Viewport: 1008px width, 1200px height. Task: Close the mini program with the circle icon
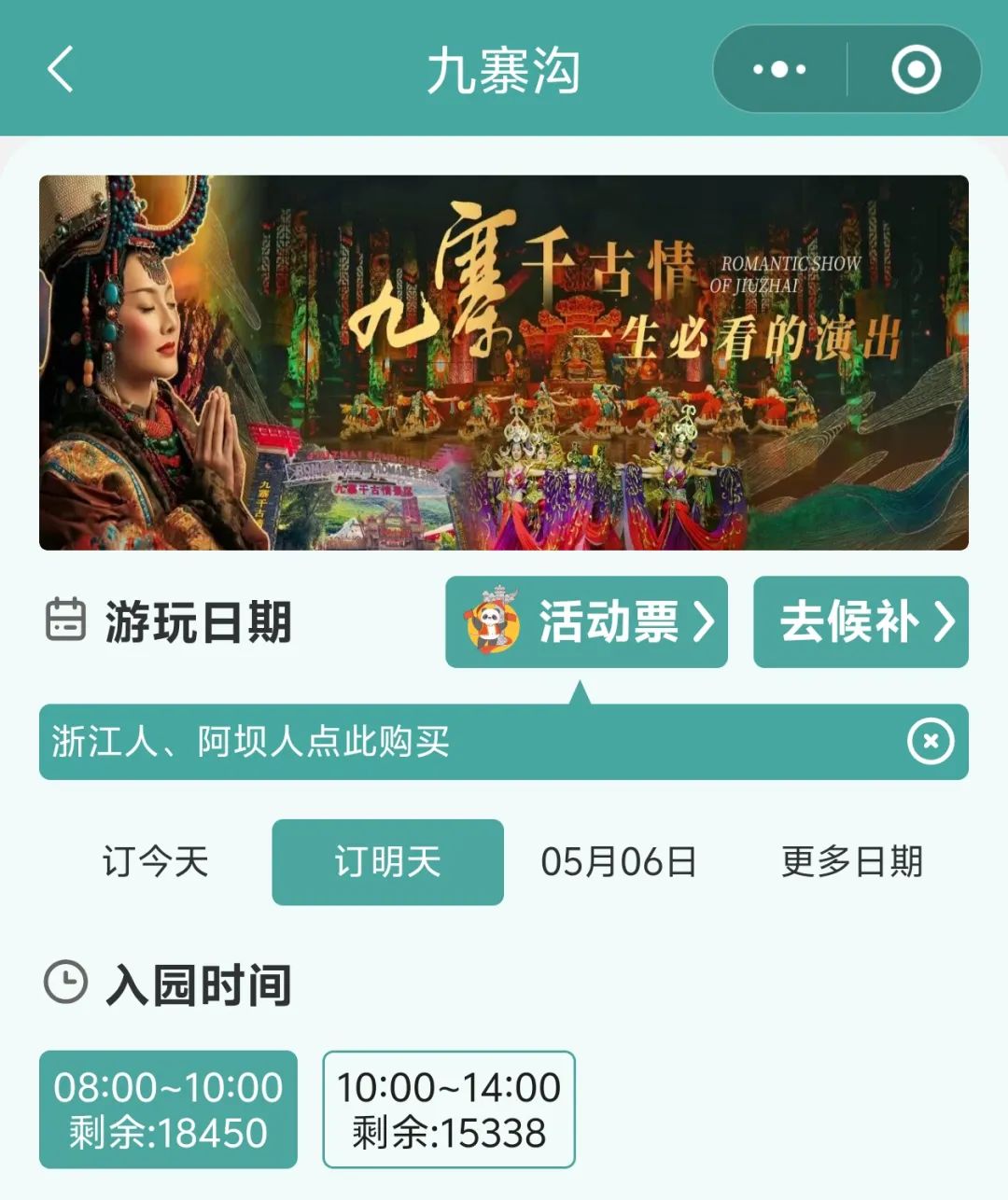click(916, 70)
